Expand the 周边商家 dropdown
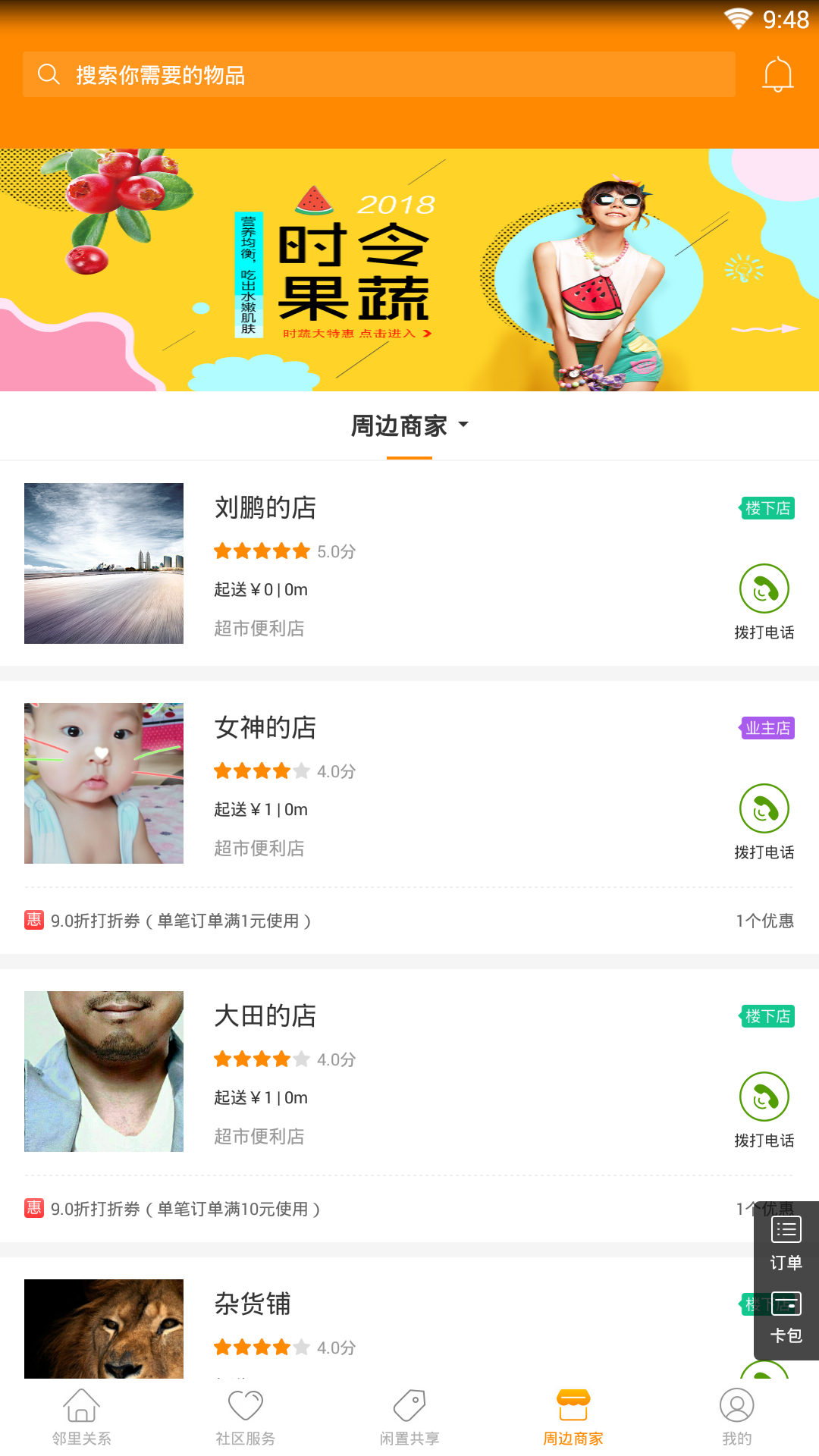The image size is (819, 1456). coord(409,426)
